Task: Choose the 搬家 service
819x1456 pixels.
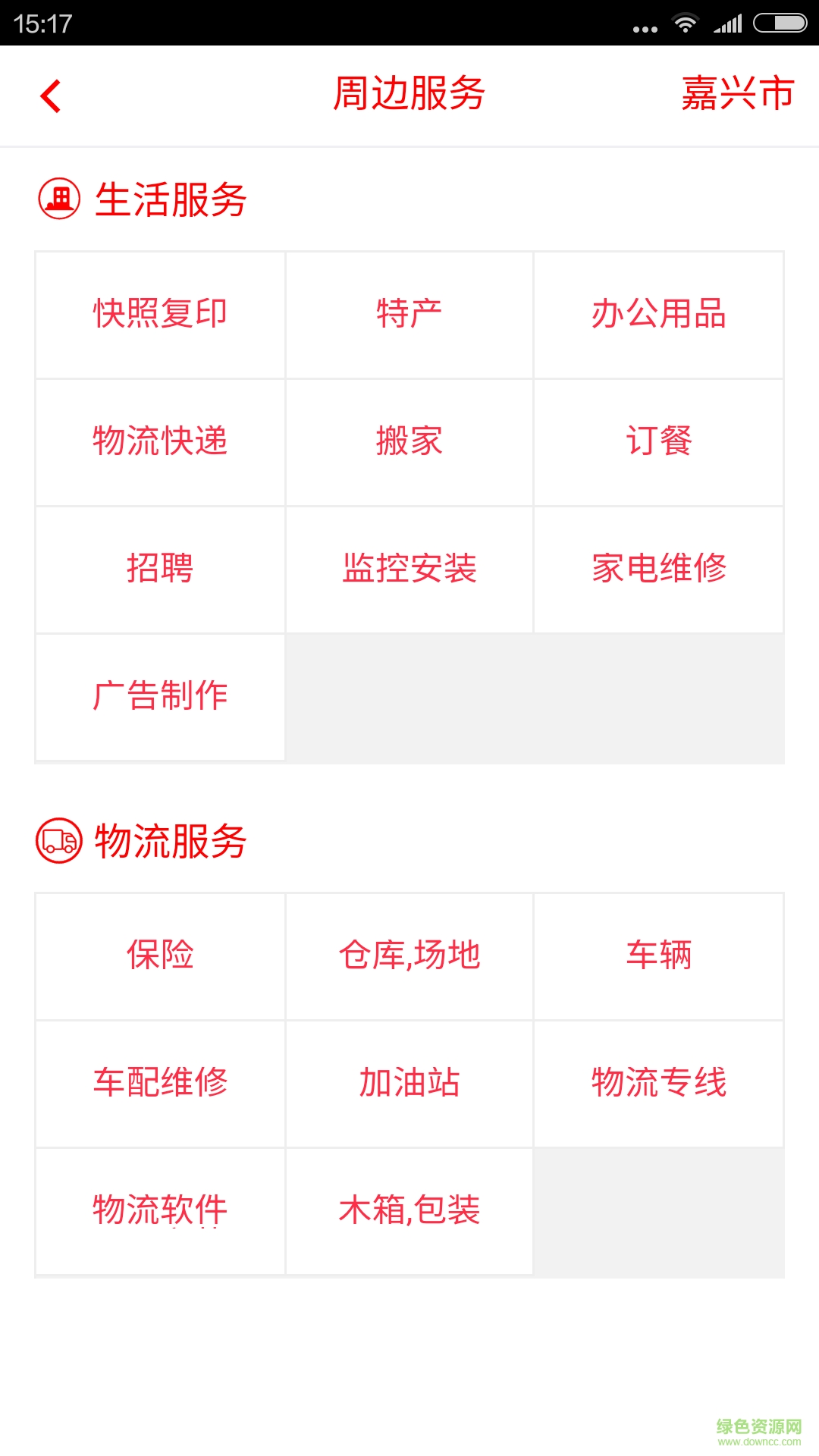Action: 409,442
